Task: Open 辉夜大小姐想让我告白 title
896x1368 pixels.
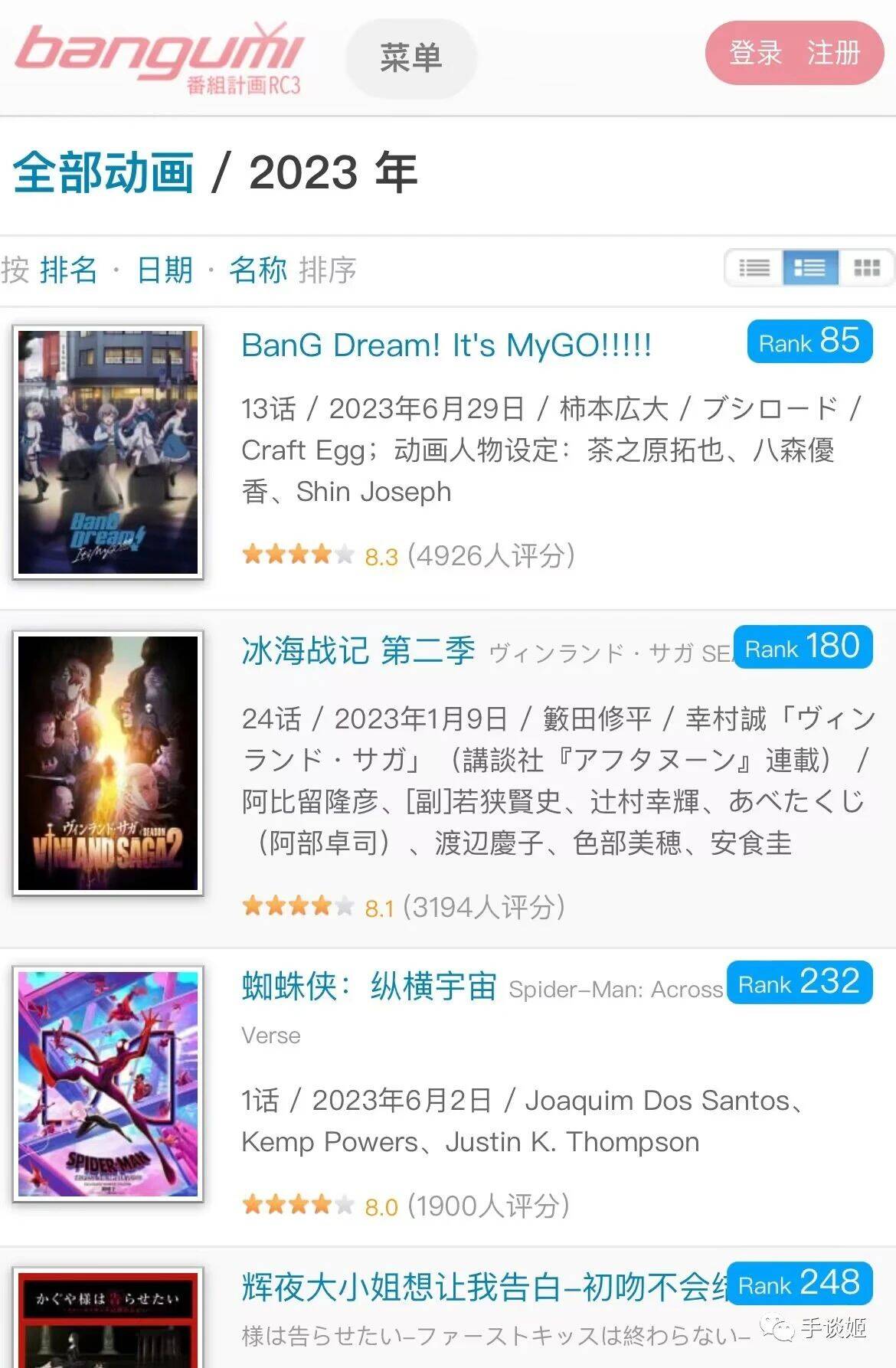Action: [x=482, y=1287]
